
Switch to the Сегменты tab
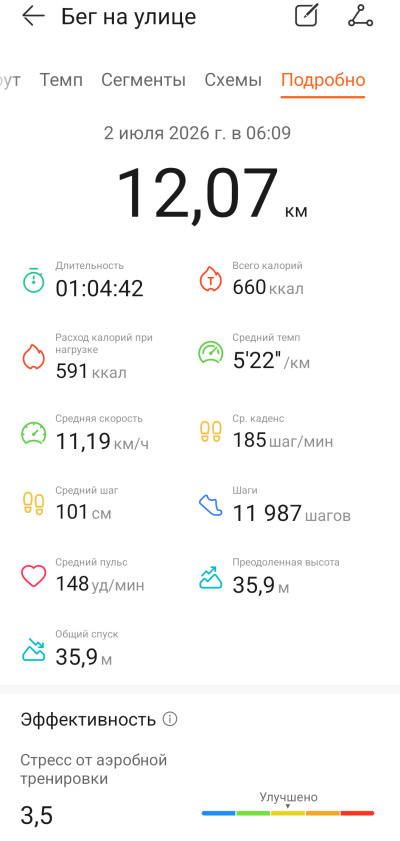coord(143,80)
